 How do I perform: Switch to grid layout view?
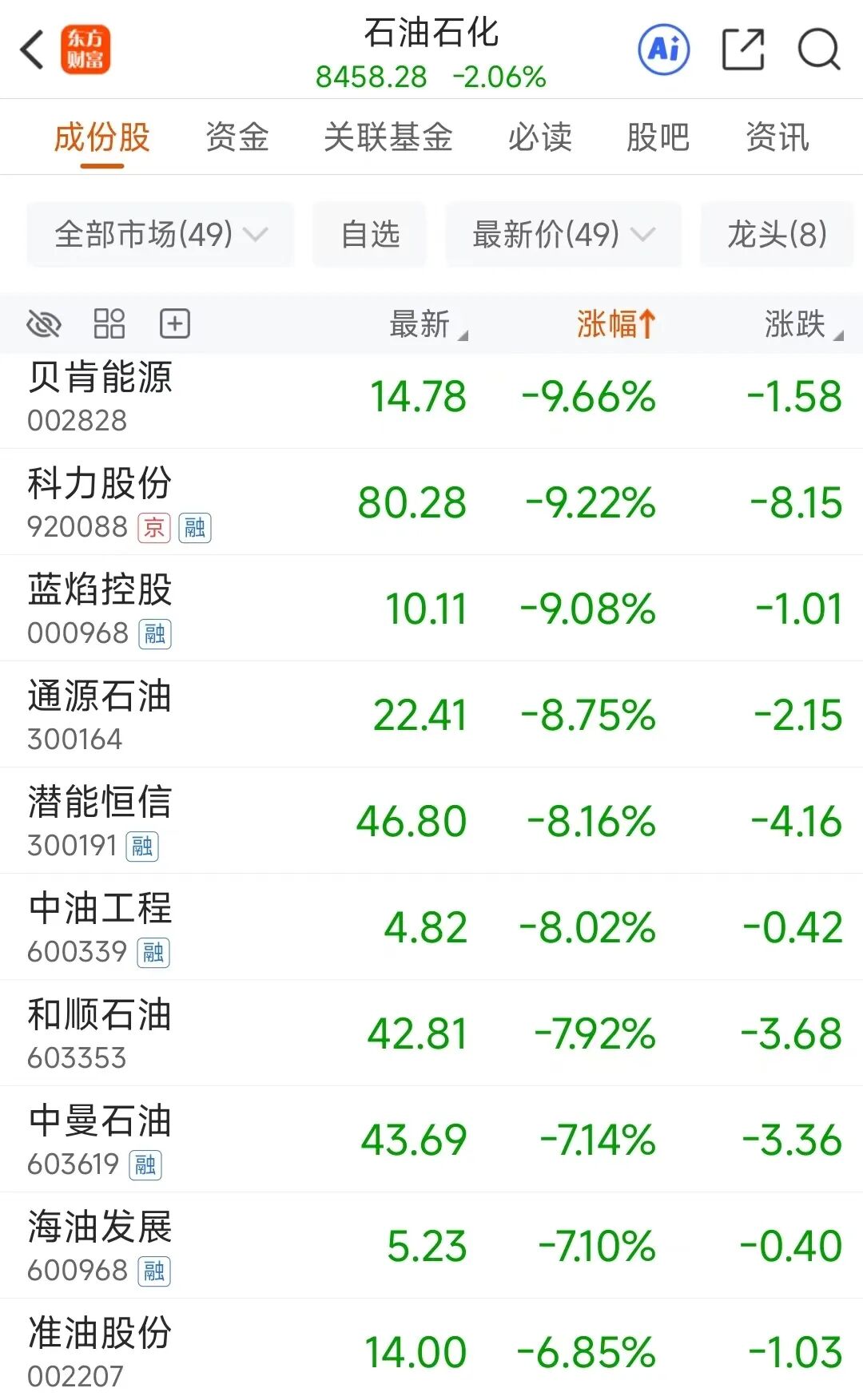click(109, 324)
